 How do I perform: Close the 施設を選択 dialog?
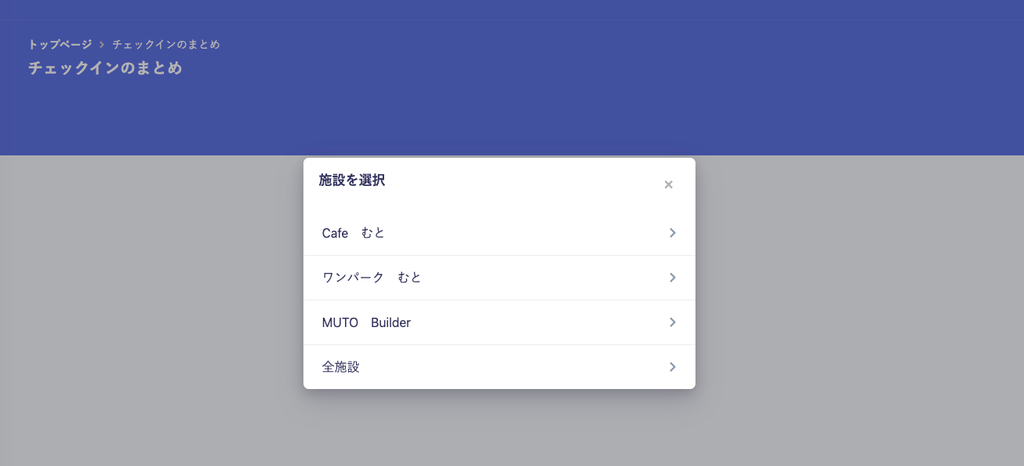(668, 184)
